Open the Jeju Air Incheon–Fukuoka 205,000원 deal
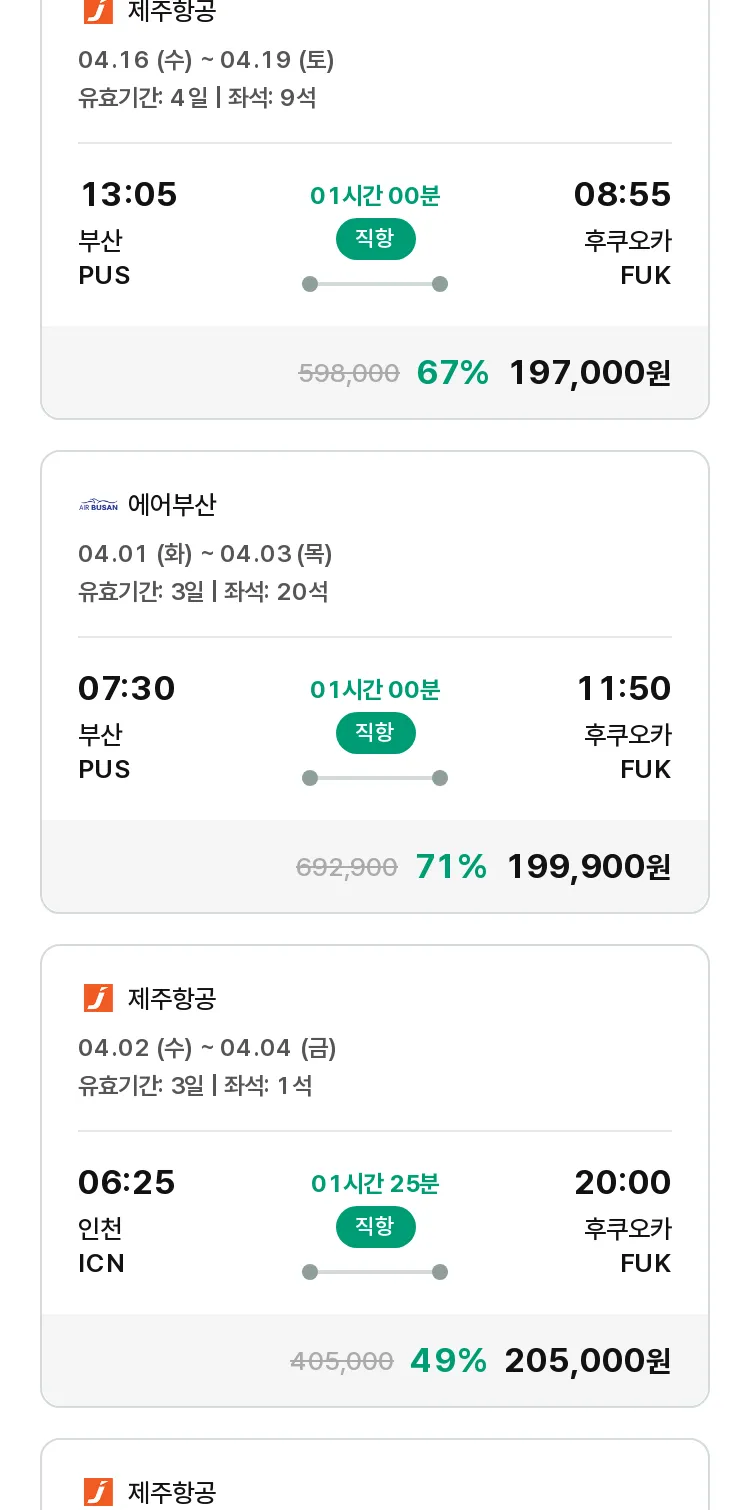The image size is (750, 1510). [375, 1176]
